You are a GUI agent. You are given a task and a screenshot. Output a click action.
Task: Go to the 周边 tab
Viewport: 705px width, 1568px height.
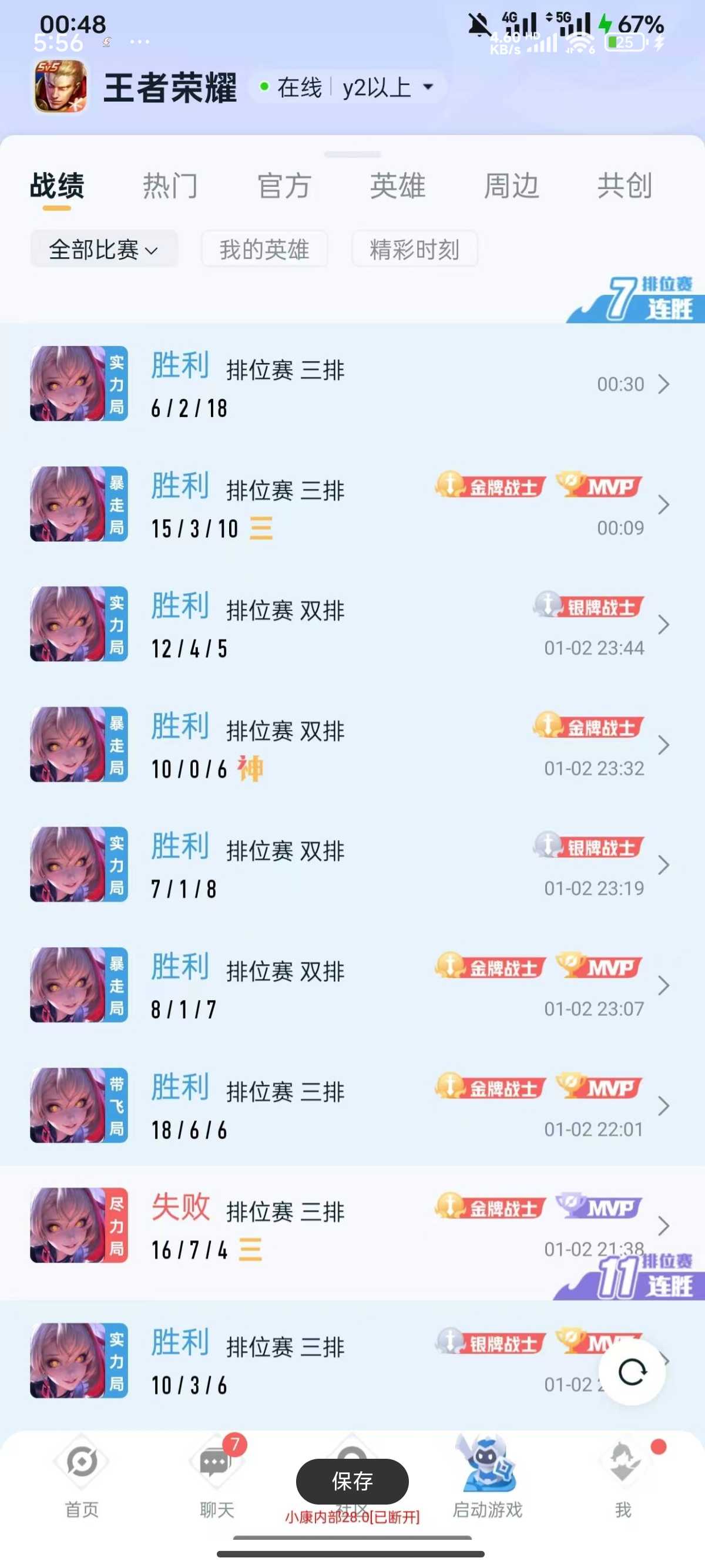(x=511, y=186)
